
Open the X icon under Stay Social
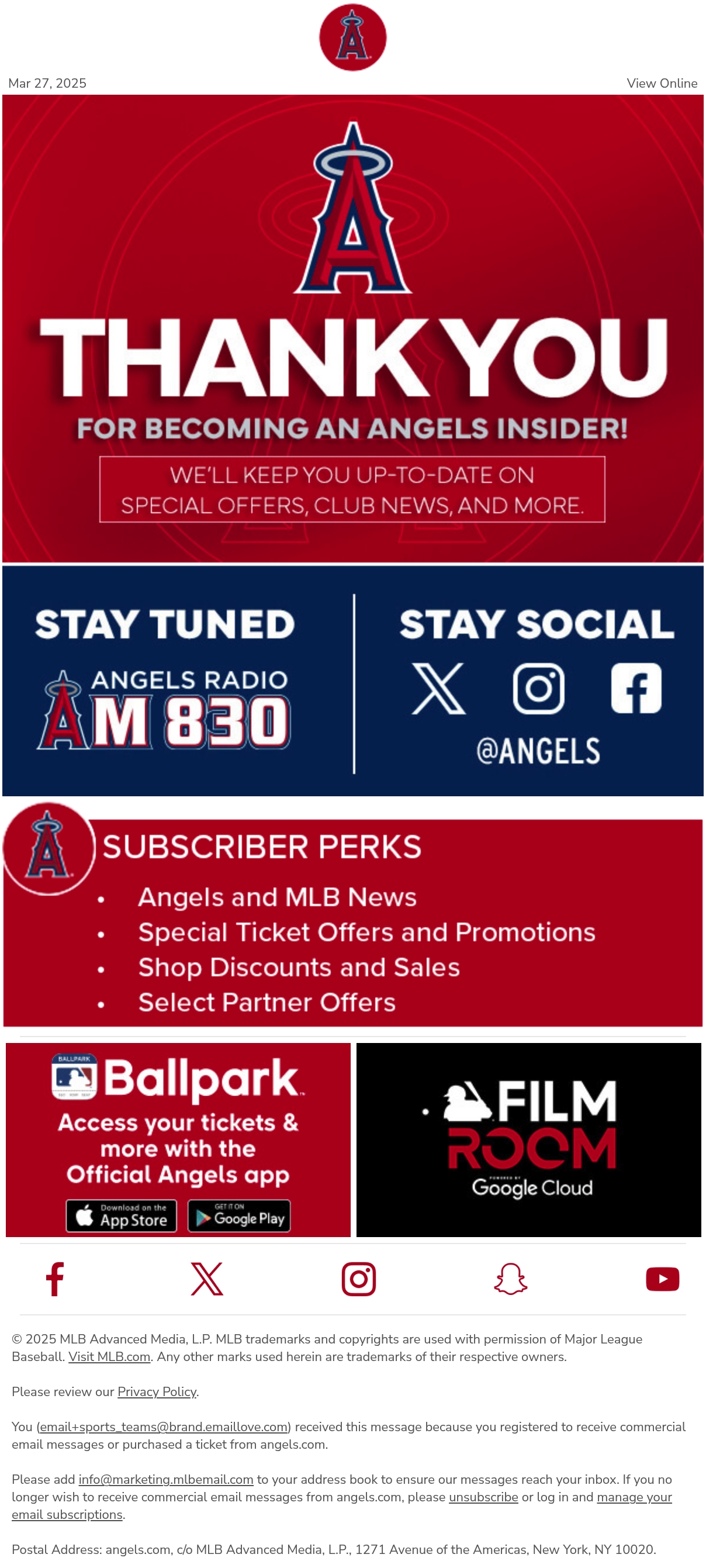pos(438,689)
